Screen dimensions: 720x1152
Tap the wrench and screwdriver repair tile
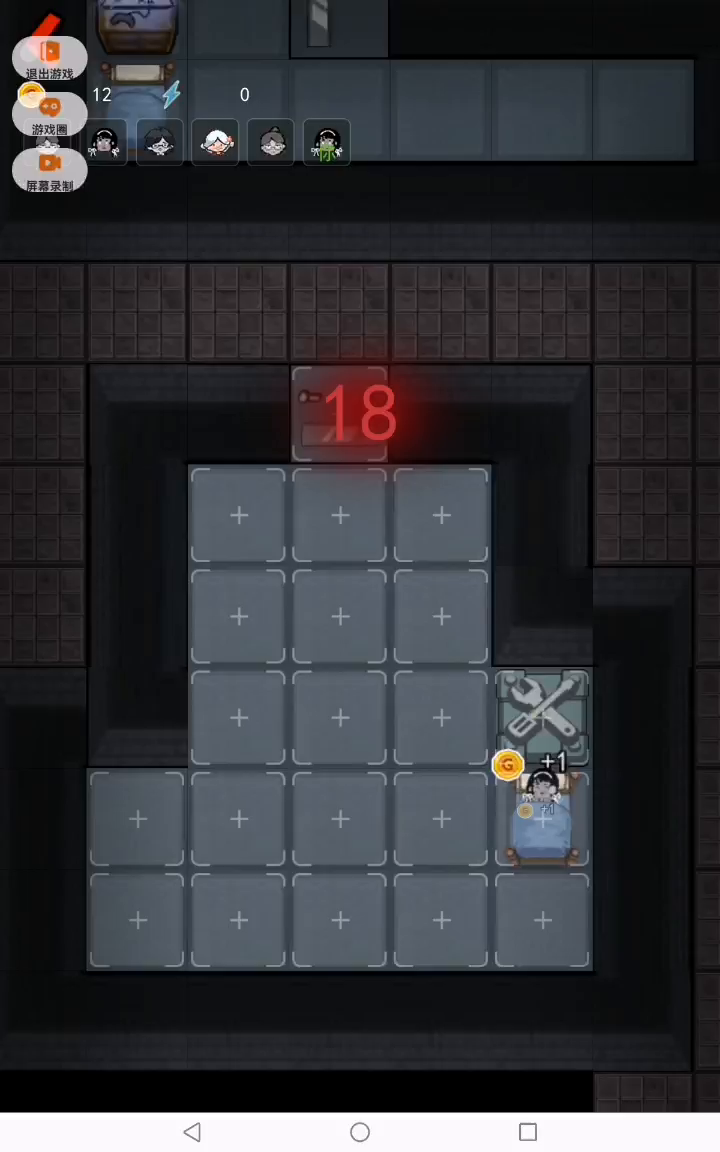click(543, 715)
